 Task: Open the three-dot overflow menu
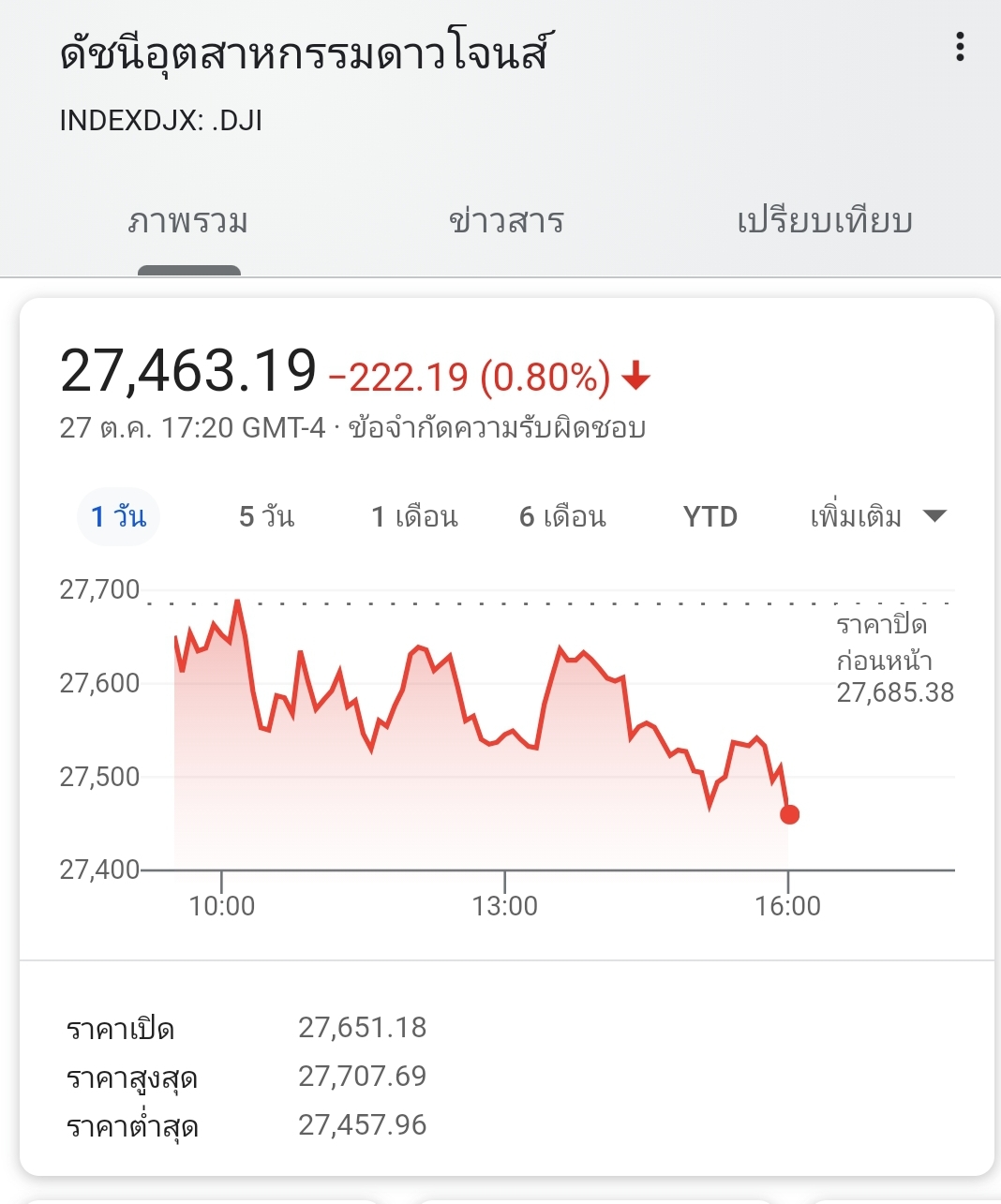(960, 47)
